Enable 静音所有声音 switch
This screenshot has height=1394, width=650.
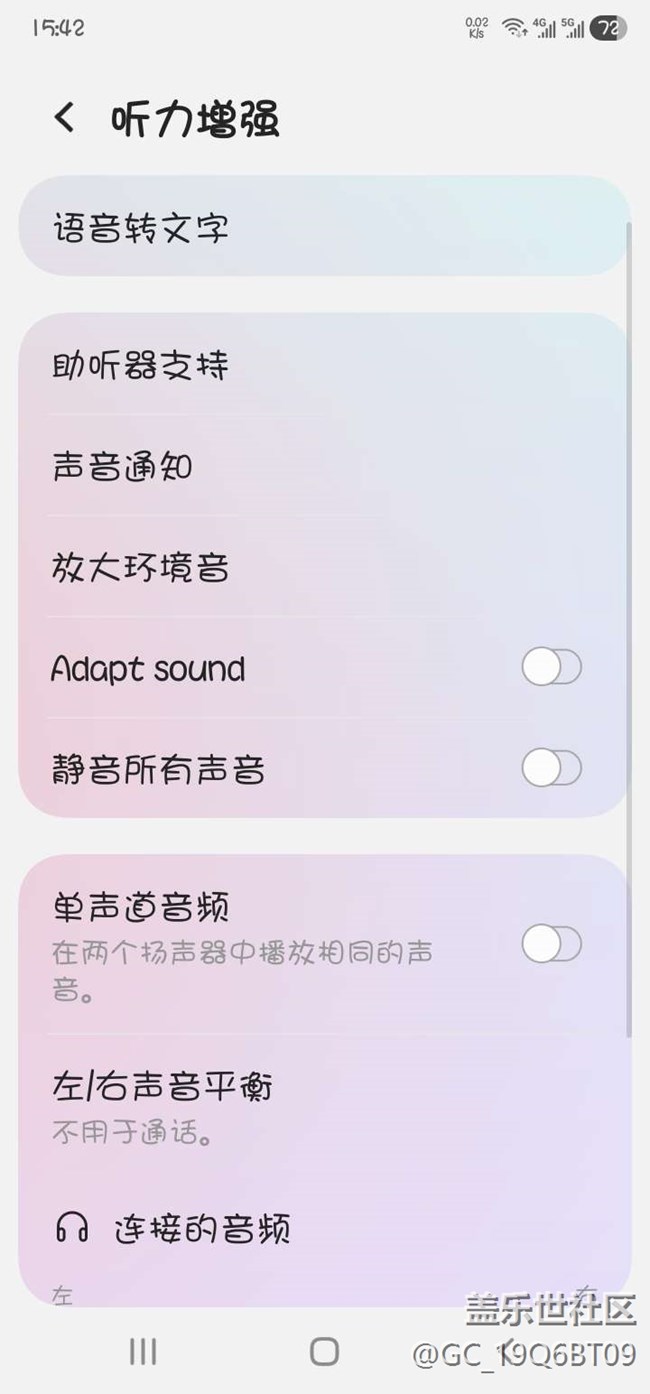(551, 769)
